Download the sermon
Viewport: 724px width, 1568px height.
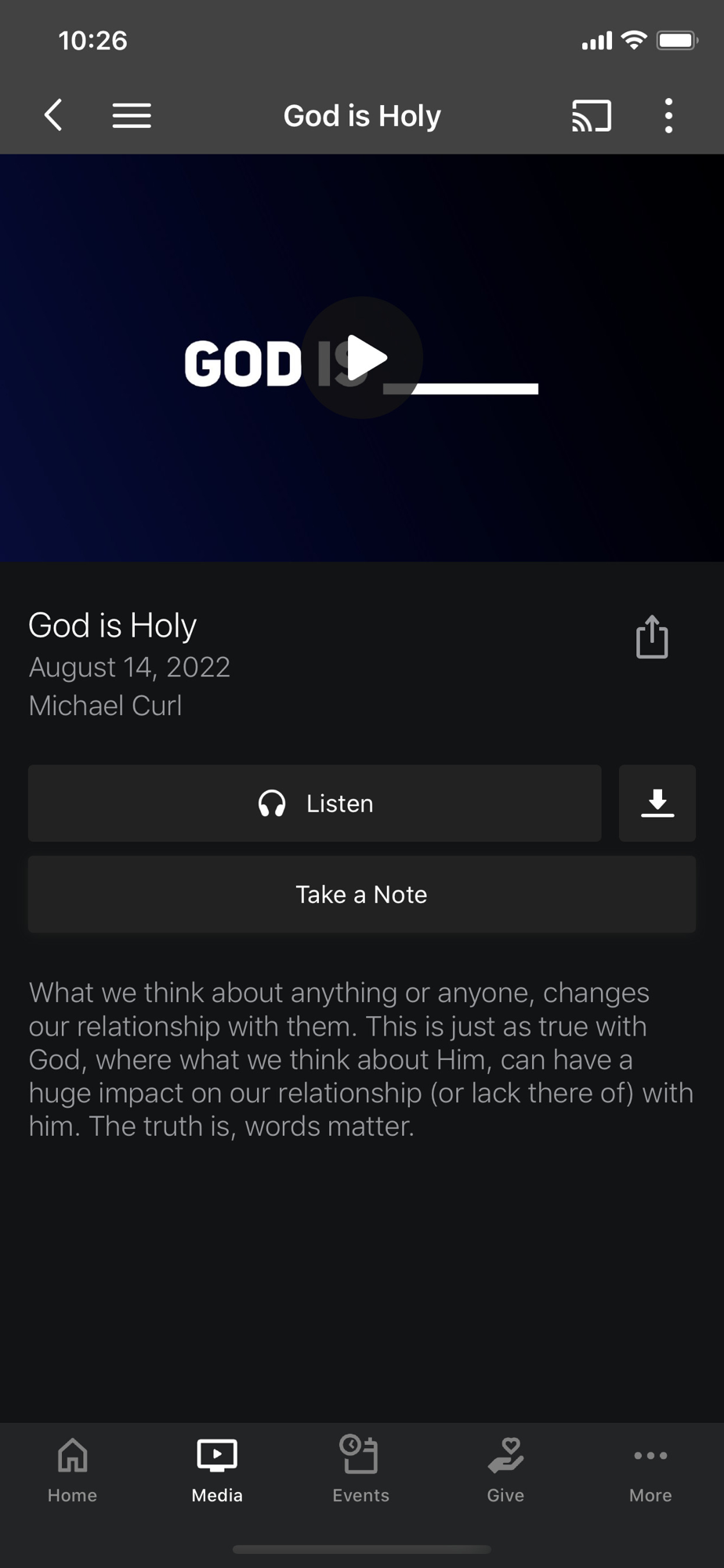(x=657, y=803)
